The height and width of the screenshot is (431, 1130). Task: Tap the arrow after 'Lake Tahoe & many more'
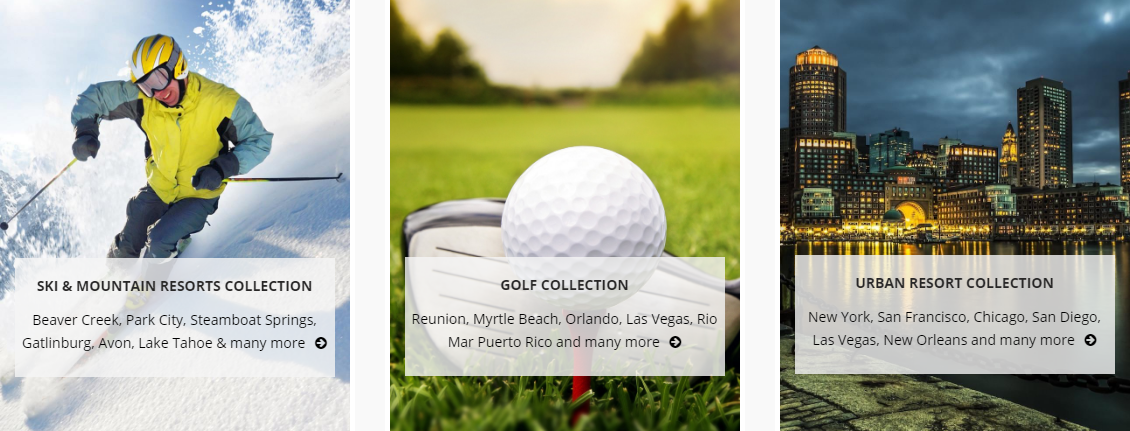321,343
